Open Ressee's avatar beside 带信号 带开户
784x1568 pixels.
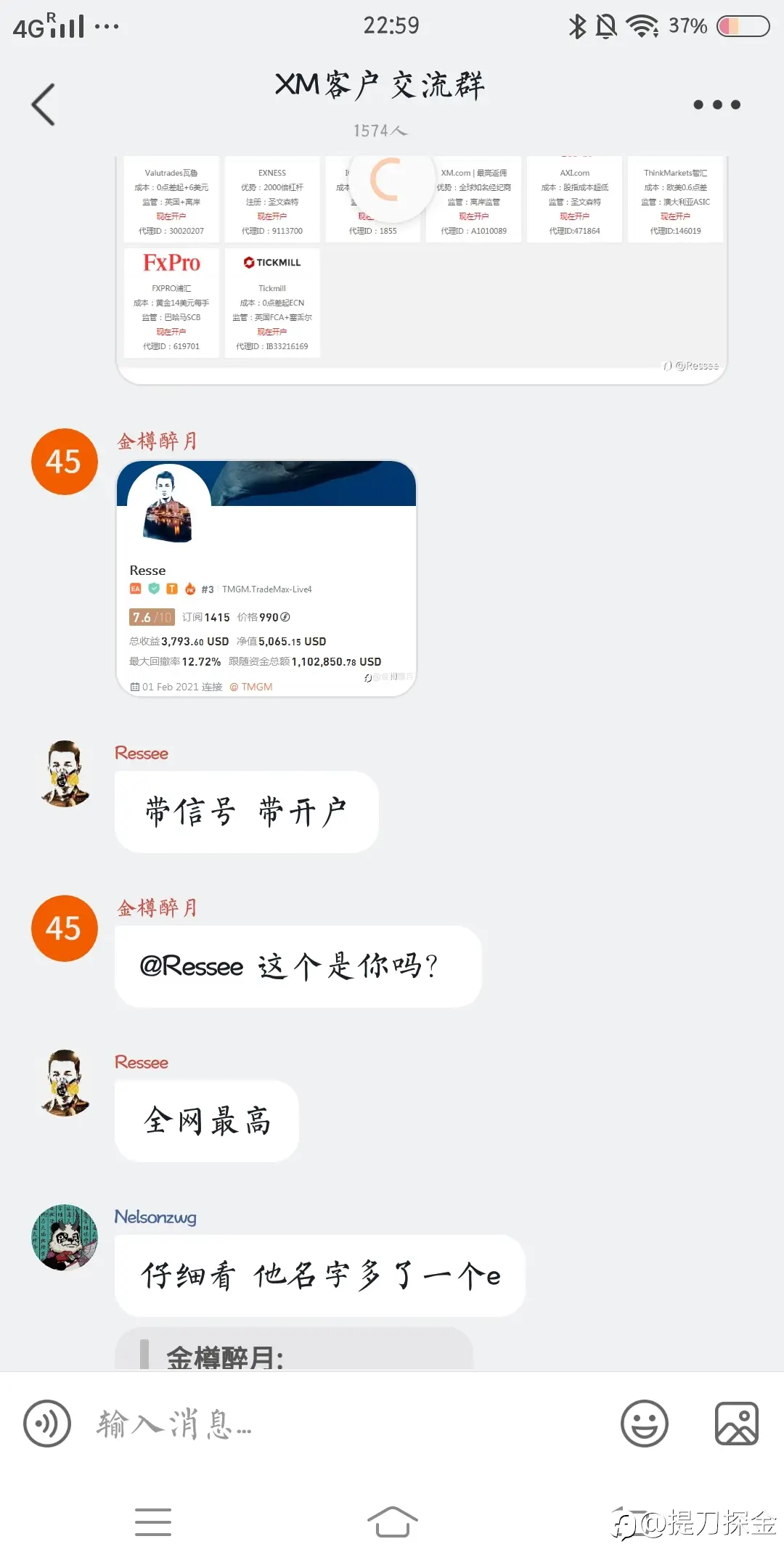(65, 774)
